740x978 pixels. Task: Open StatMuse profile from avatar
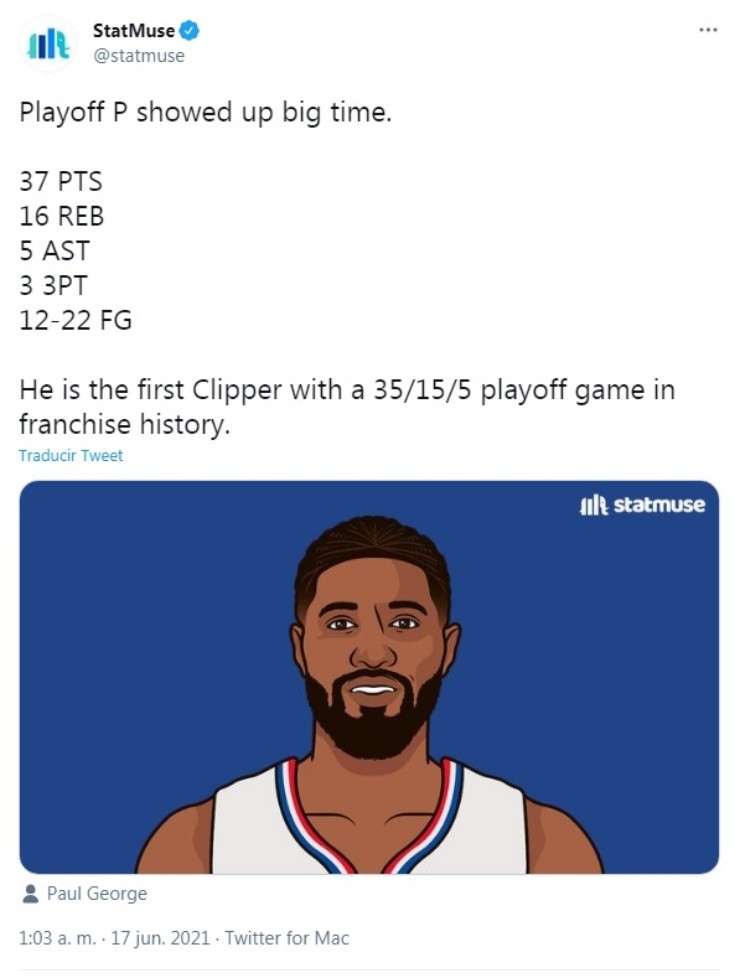pos(48,43)
